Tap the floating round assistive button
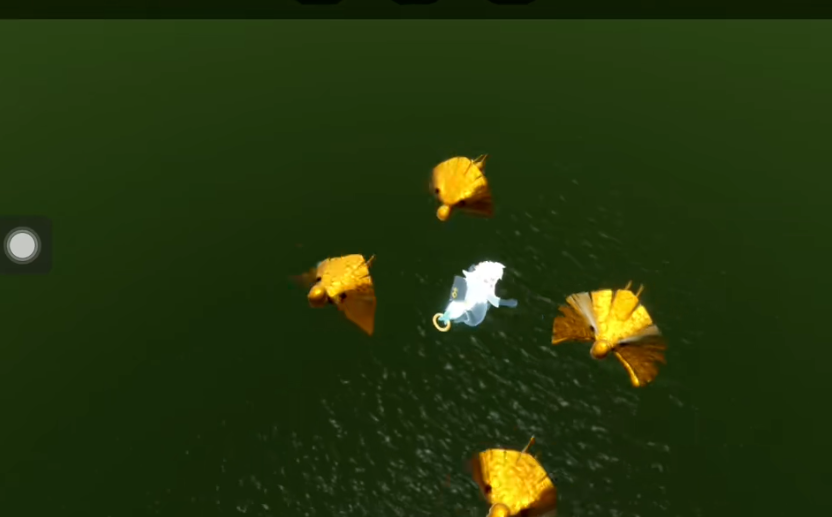832x517 pixels. click(x=22, y=245)
